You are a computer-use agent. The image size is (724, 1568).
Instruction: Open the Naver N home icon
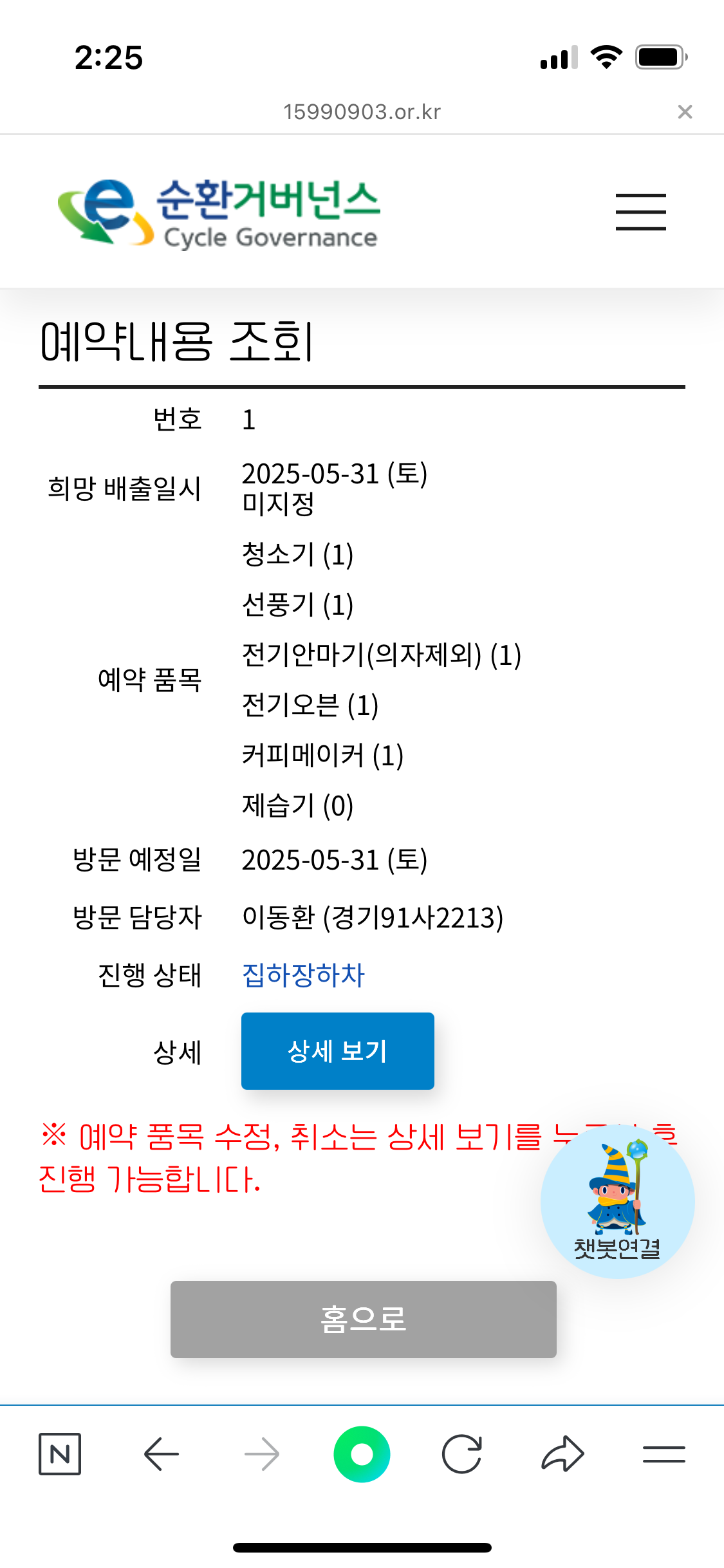pyautogui.click(x=60, y=1453)
